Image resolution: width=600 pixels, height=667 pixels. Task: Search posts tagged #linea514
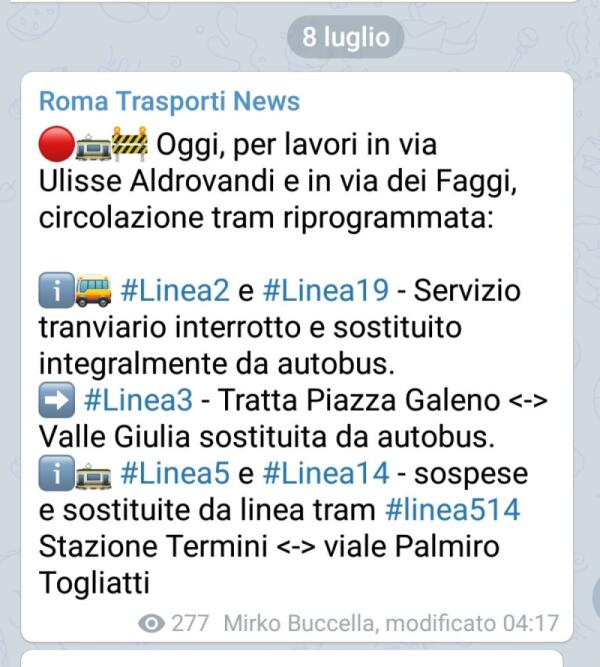(452, 509)
